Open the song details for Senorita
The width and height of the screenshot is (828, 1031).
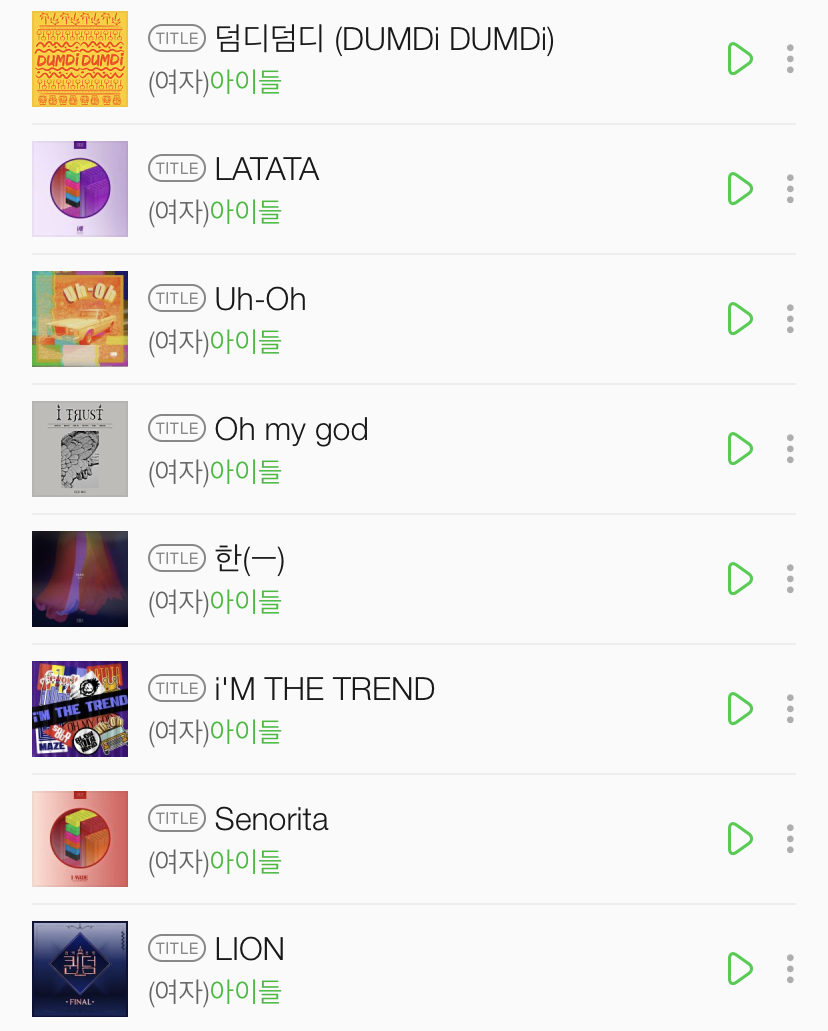pos(271,820)
